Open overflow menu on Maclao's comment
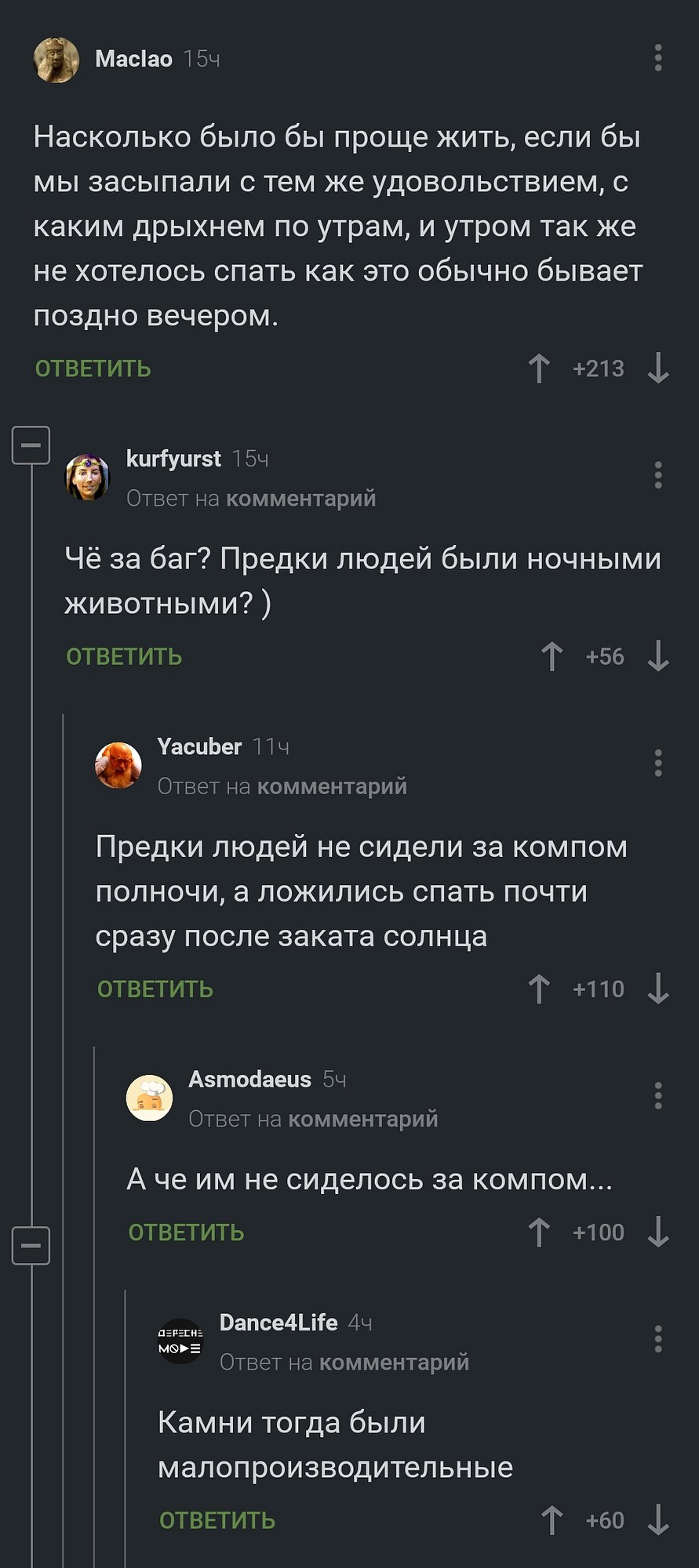The image size is (699, 1568). [657, 58]
